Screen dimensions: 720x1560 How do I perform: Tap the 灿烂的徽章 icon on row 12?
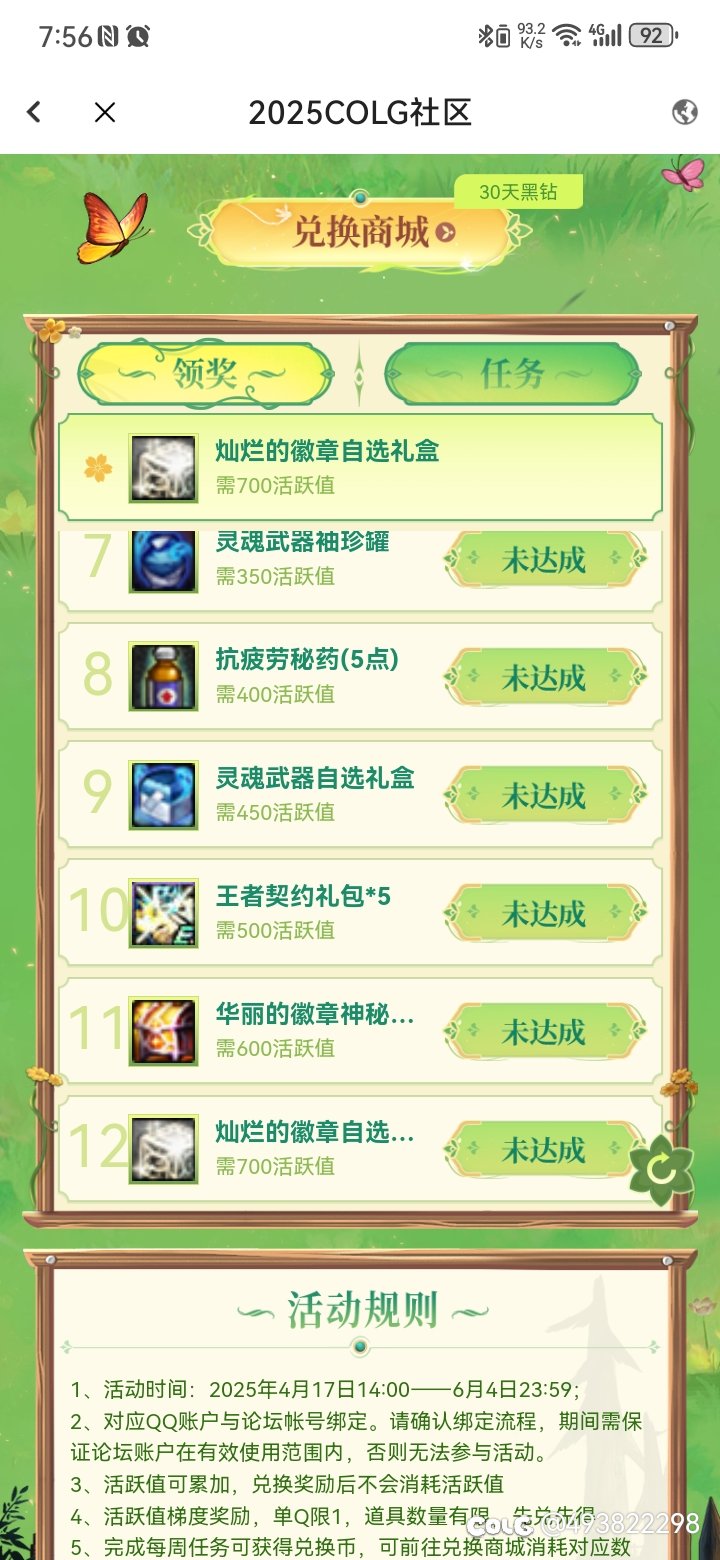(163, 1147)
